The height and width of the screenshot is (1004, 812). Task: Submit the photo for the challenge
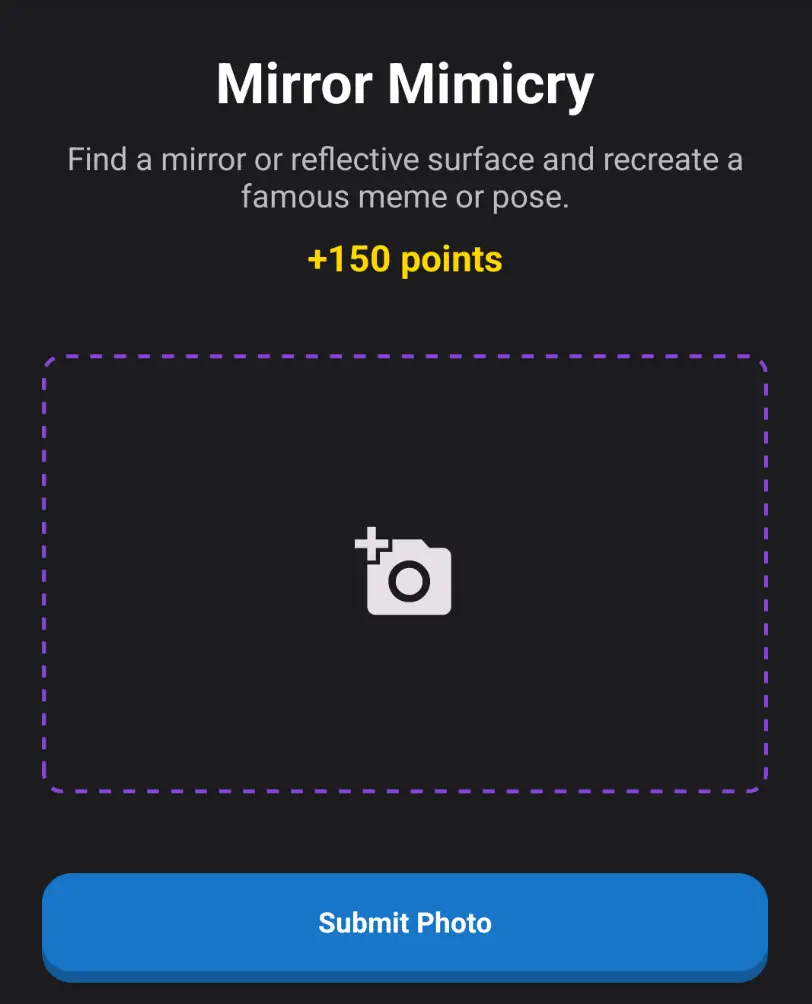pyautogui.click(x=404, y=922)
